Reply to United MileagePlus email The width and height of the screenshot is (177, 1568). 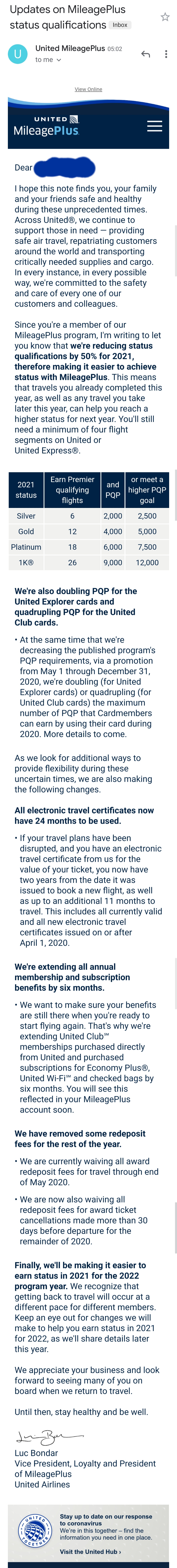click(x=145, y=54)
